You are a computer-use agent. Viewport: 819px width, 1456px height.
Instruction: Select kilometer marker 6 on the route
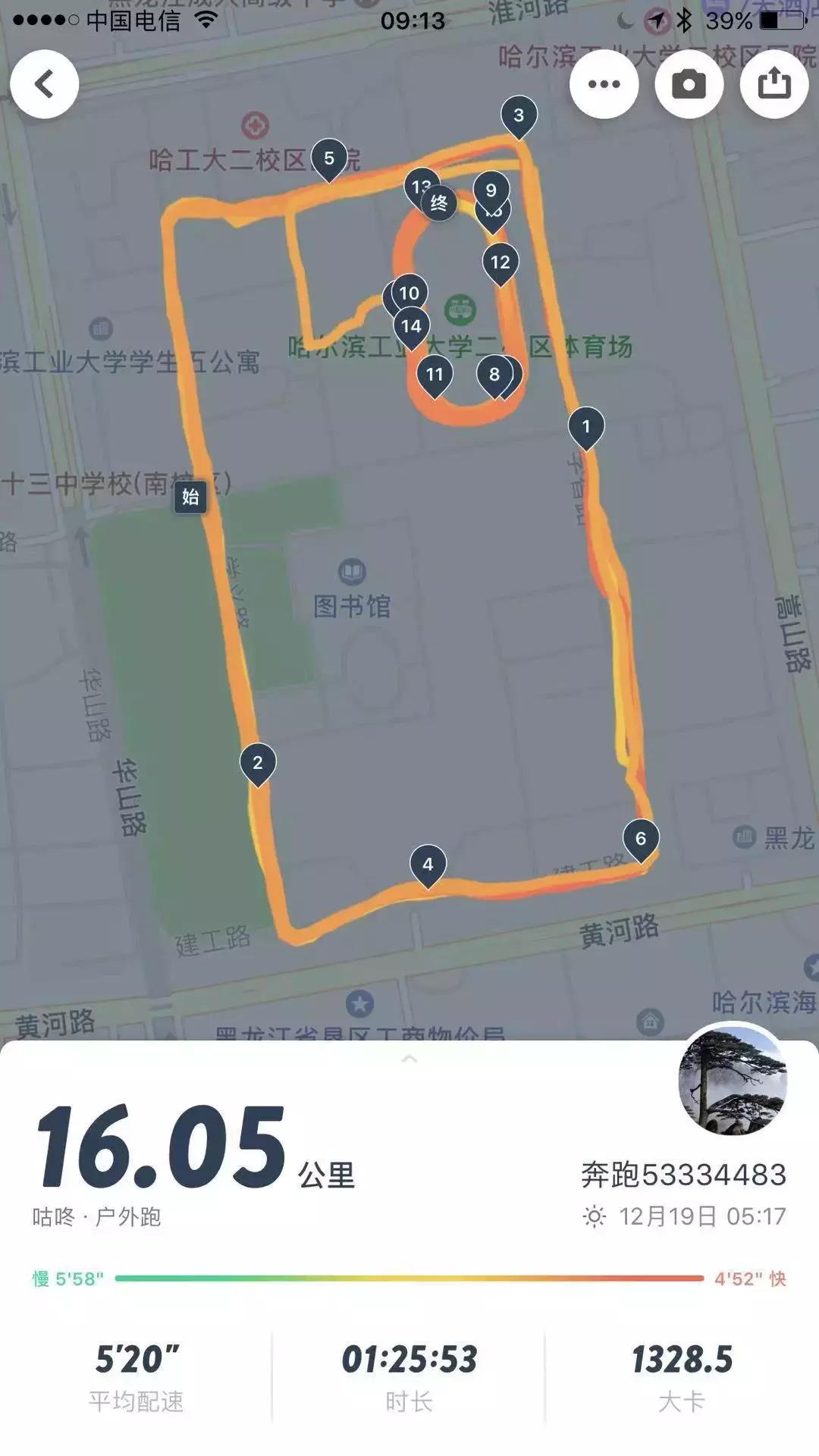(x=641, y=837)
